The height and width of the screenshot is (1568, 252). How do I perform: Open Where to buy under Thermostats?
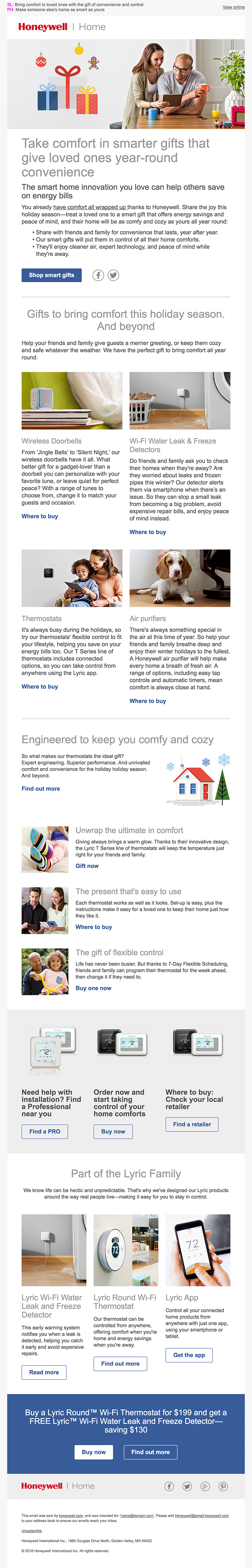coord(40,687)
